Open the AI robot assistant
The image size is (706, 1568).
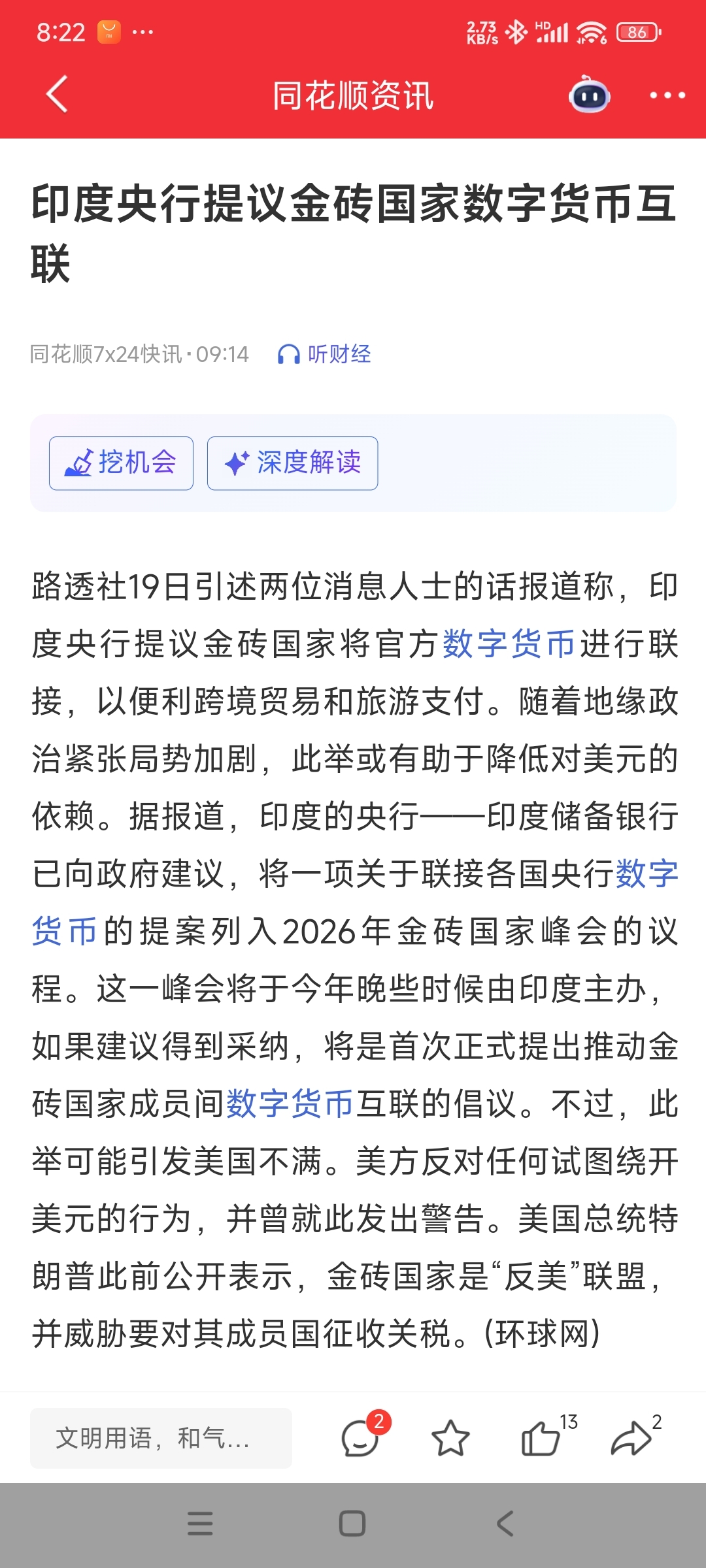(590, 95)
